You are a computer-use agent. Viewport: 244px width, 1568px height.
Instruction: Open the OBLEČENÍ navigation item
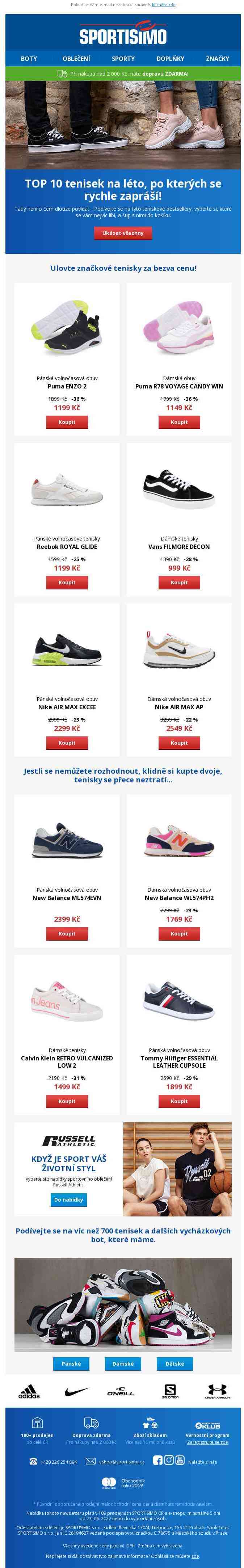coord(76,58)
